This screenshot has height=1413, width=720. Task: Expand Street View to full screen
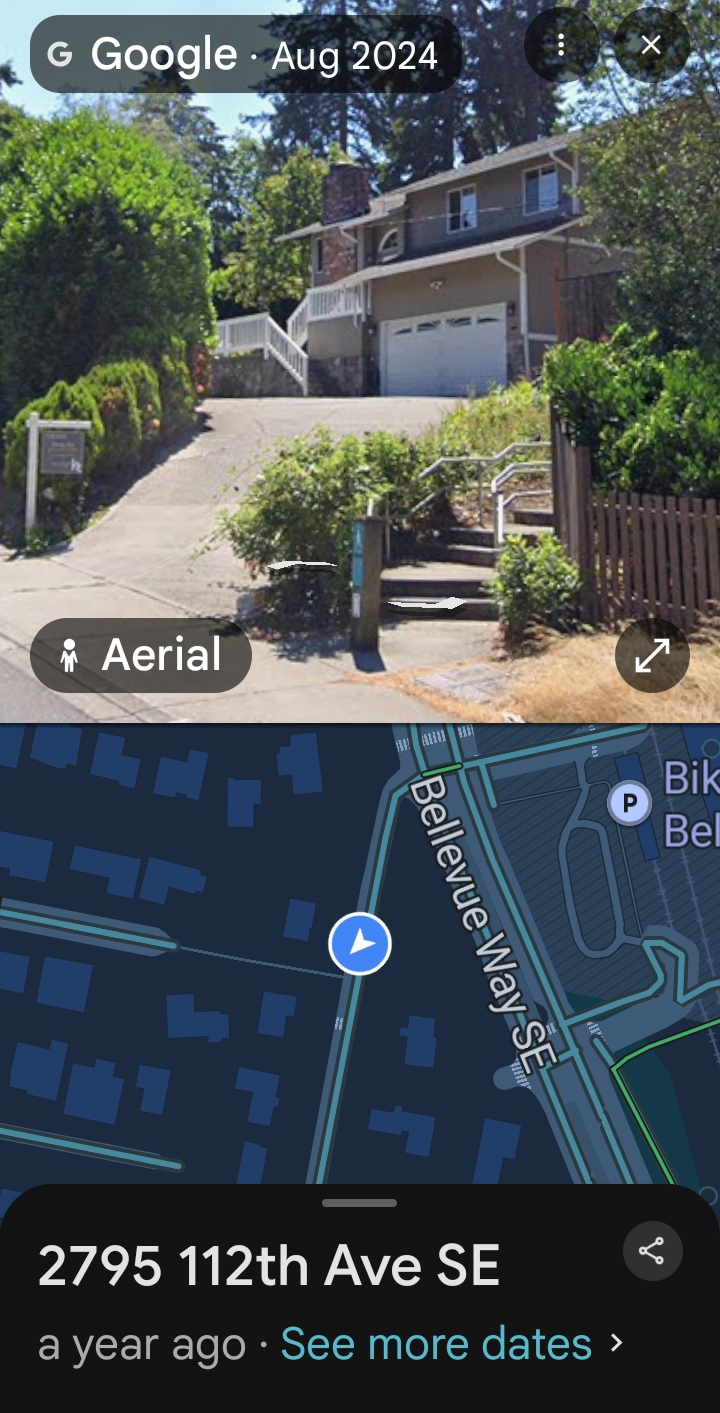pos(652,656)
